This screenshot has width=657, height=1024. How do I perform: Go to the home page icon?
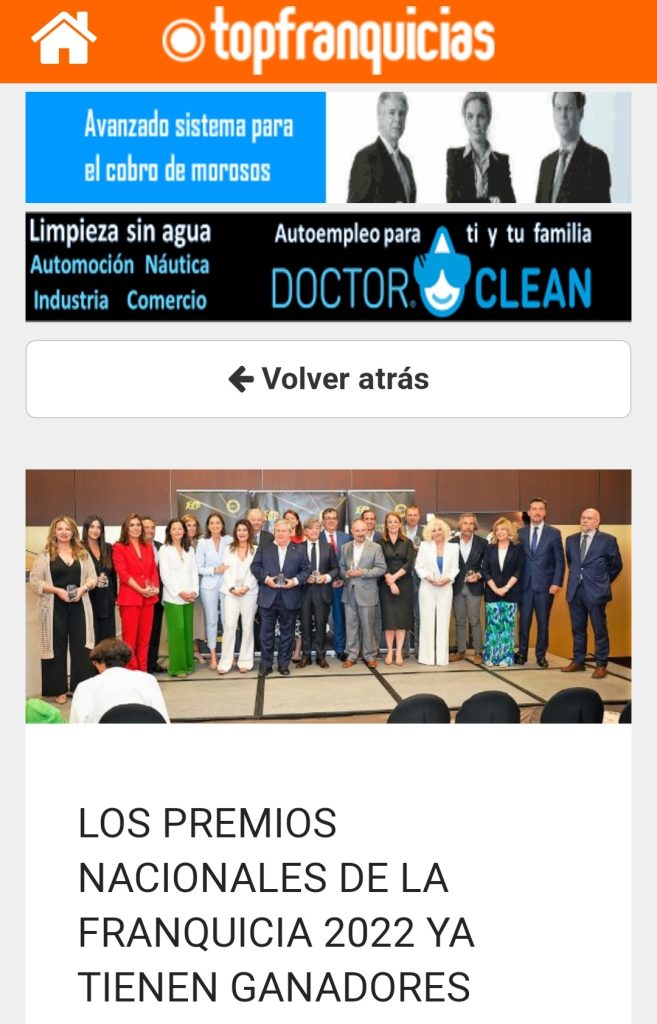click(64, 39)
